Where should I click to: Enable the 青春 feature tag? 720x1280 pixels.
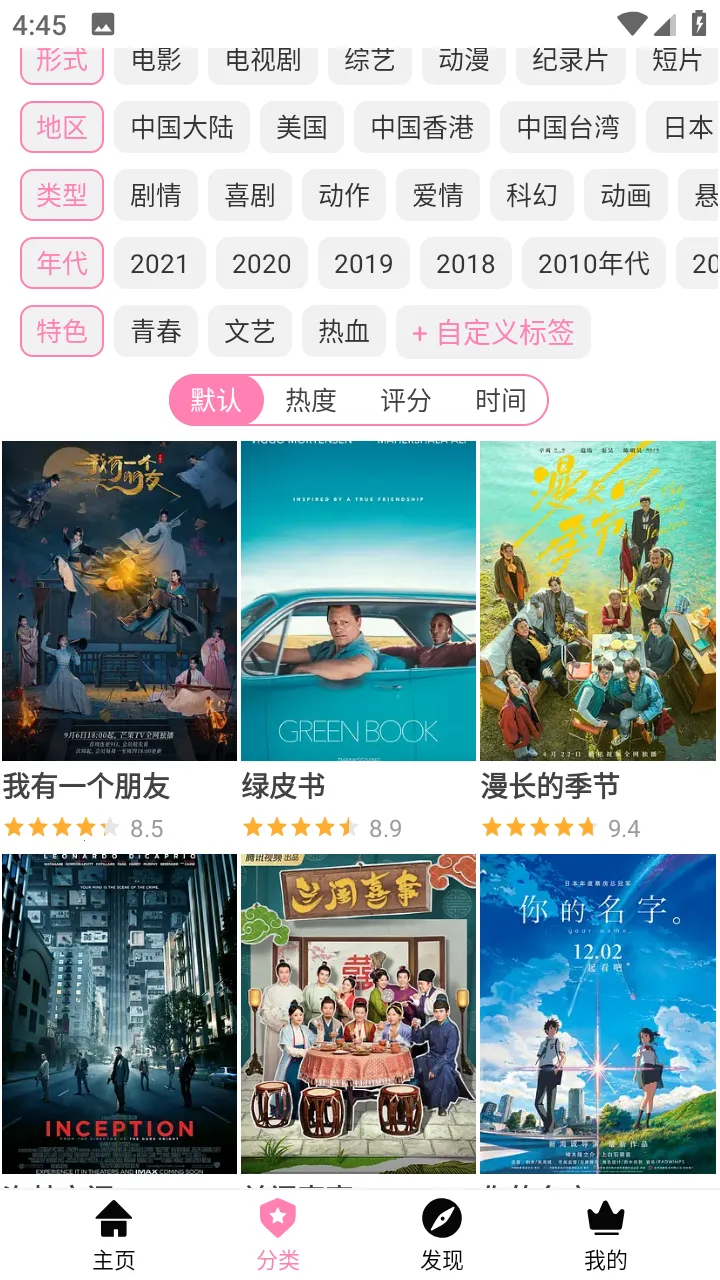(x=155, y=331)
